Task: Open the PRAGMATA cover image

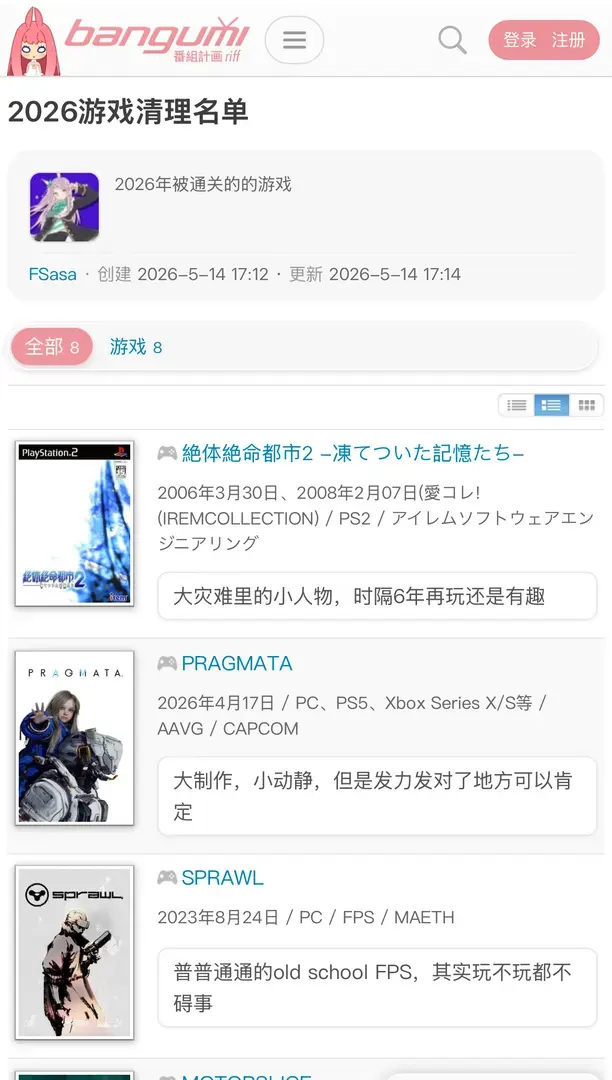Action: click(x=74, y=738)
